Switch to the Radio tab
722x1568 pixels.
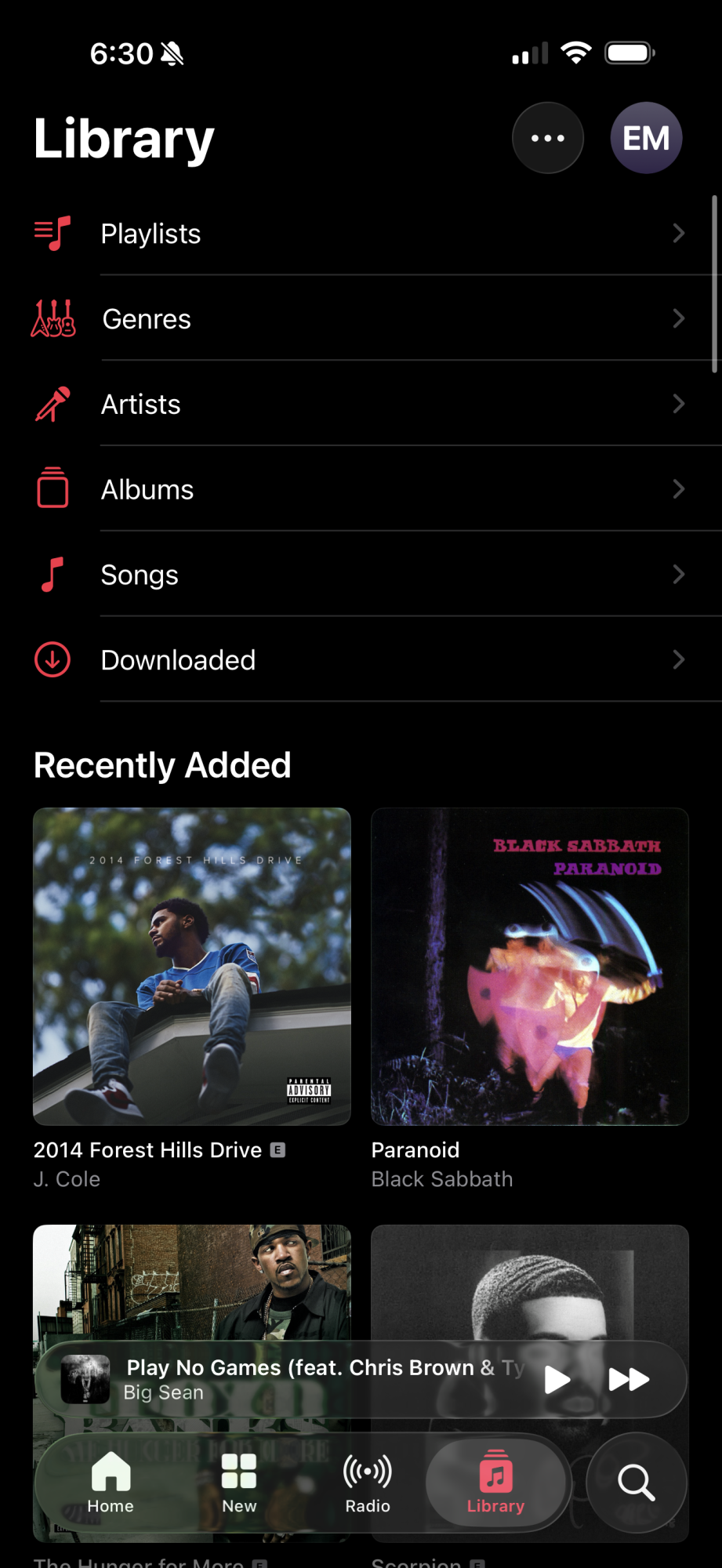click(368, 1482)
